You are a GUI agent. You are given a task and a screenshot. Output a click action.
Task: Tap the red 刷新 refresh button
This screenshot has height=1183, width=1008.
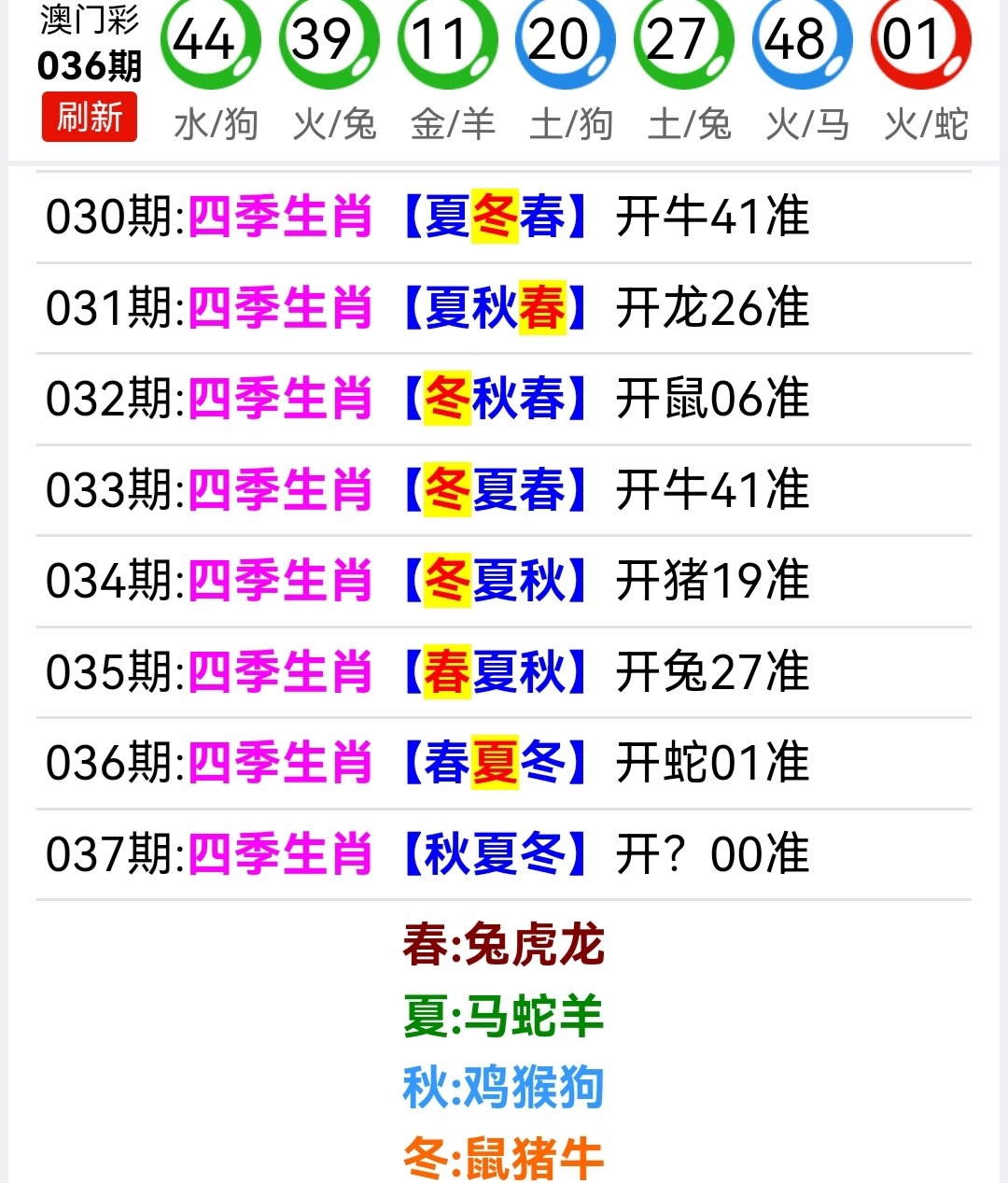tap(90, 118)
